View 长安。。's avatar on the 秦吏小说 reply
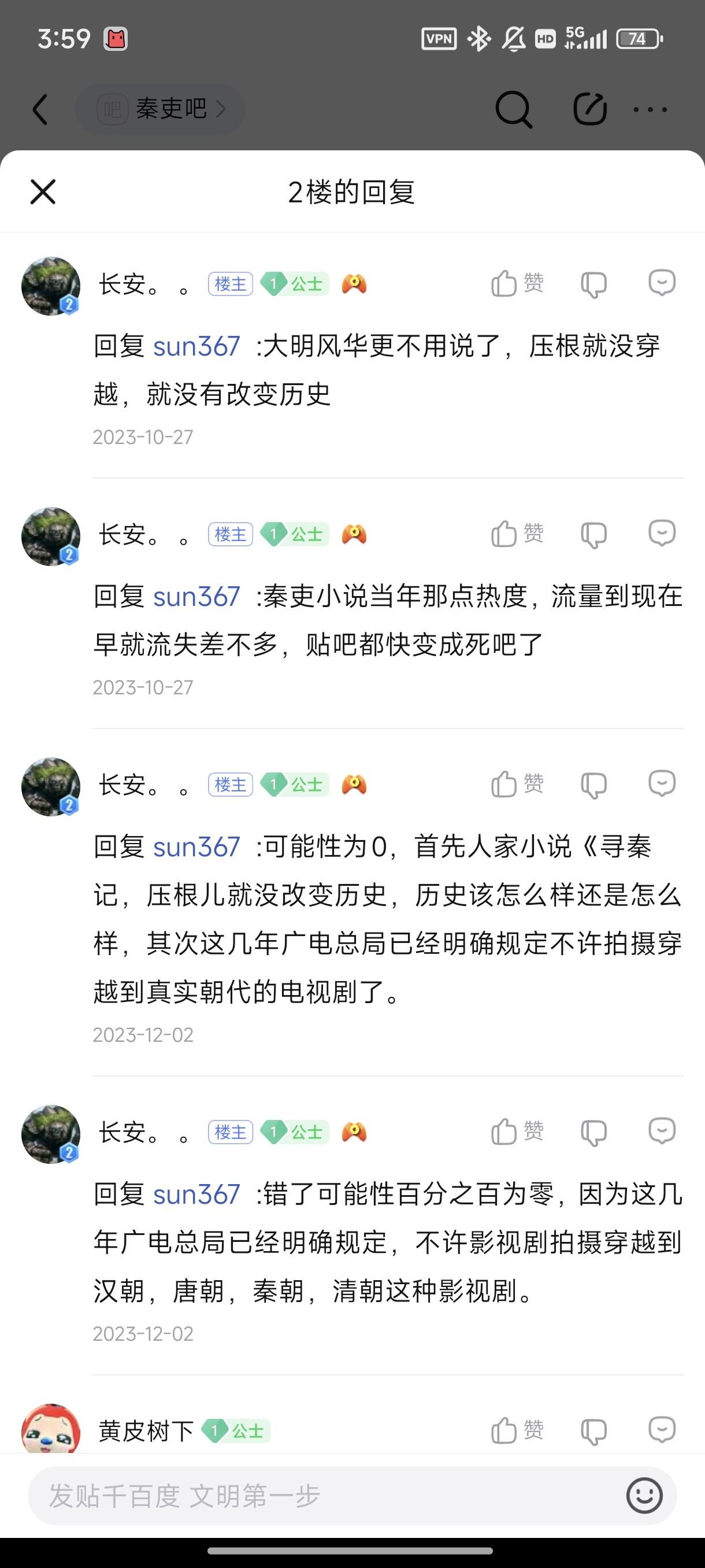 coord(51,537)
